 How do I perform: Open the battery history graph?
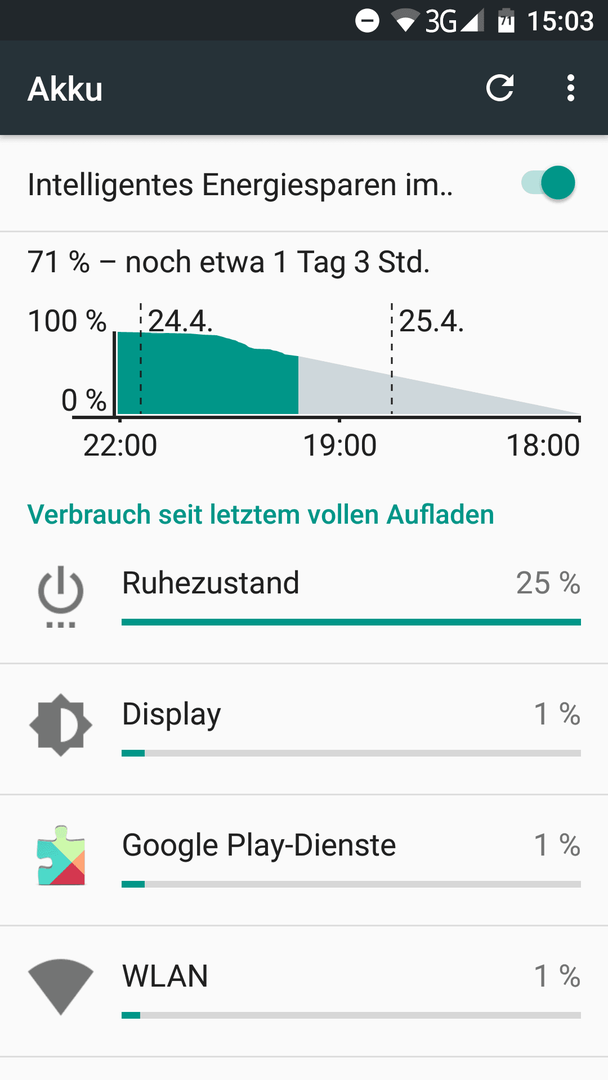(x=304, y=349)
